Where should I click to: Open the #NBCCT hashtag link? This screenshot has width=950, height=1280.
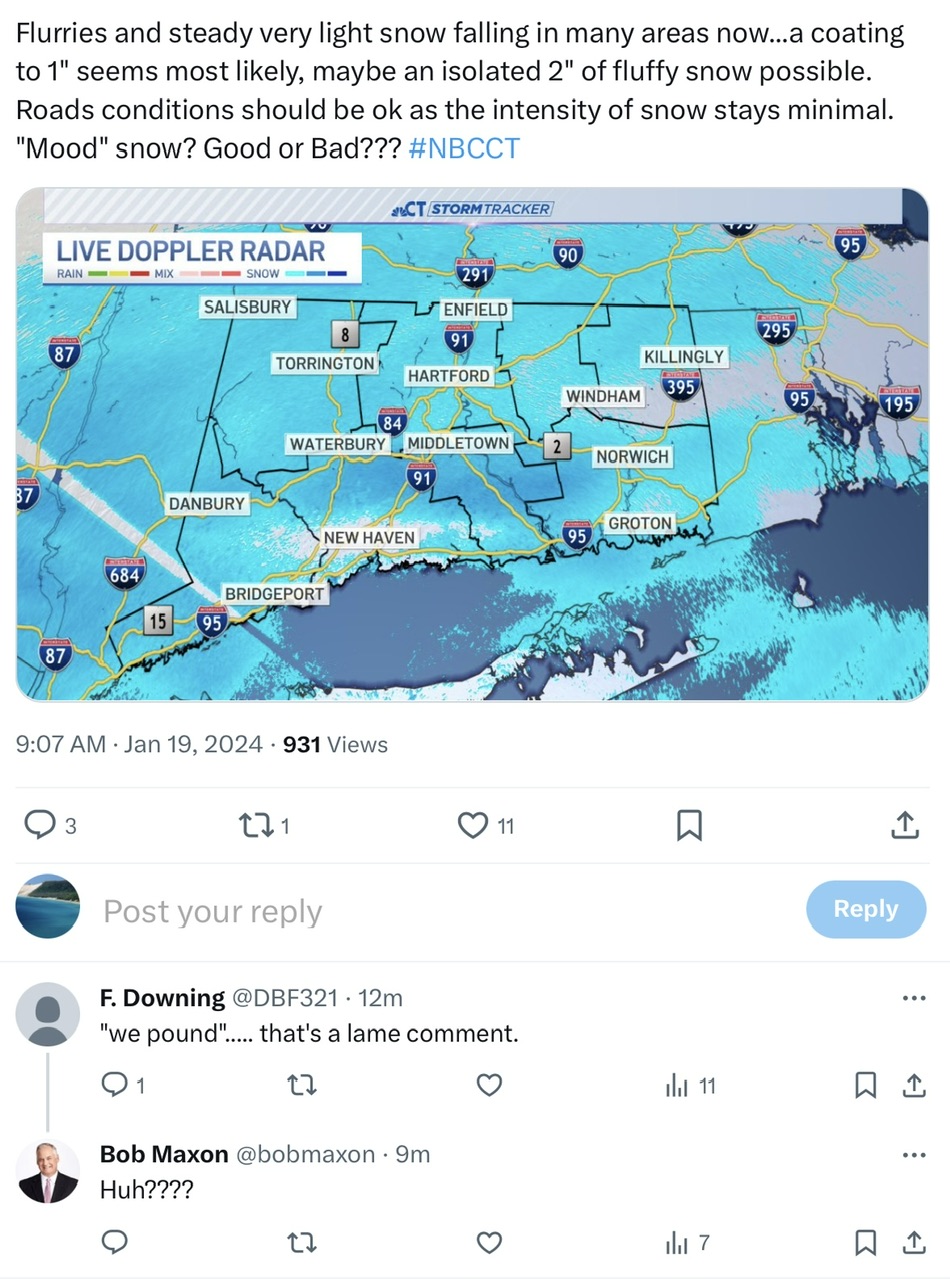coord(465,149)
